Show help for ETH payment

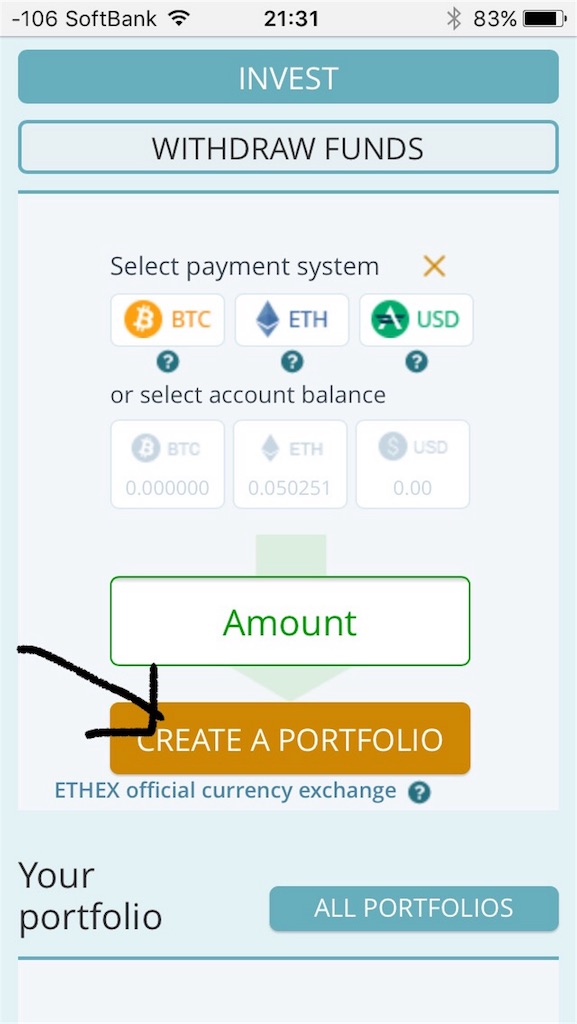click(x=292, y=361)
